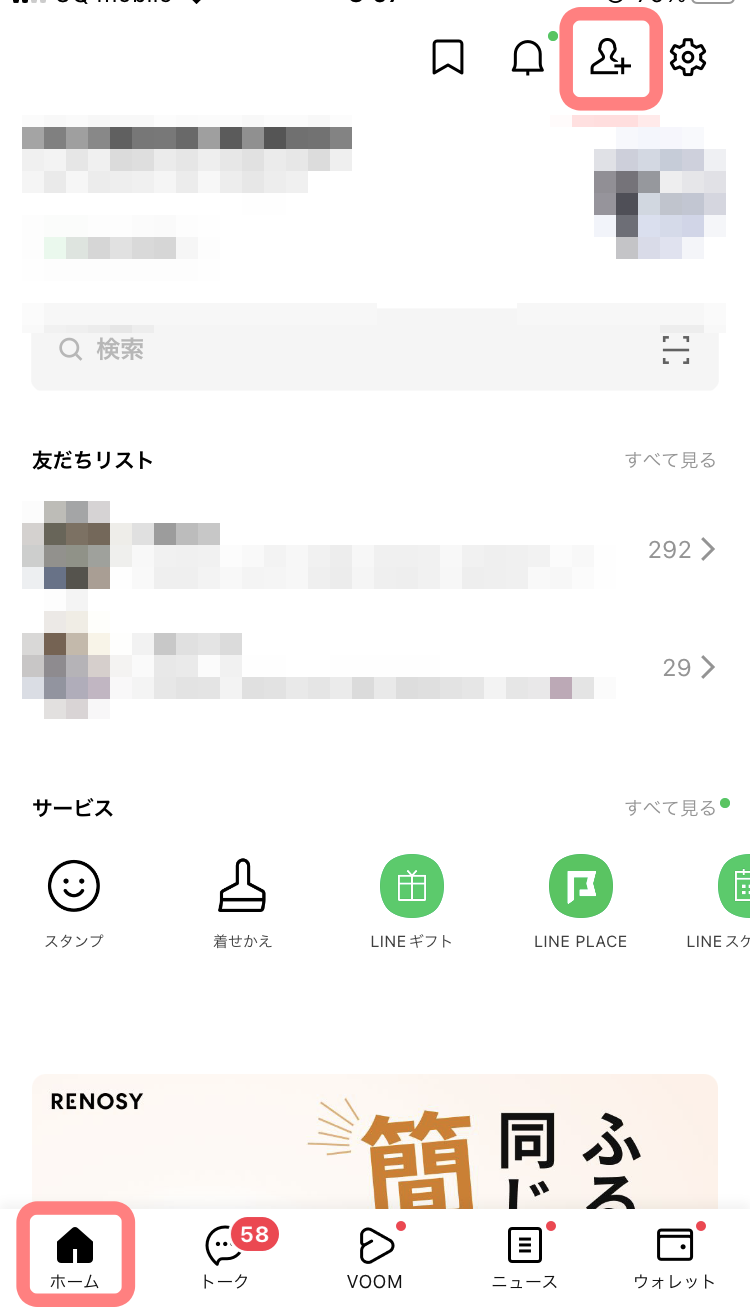
Task: Switch to the トーク (Talk) tab
Action: coord(225,1255)
